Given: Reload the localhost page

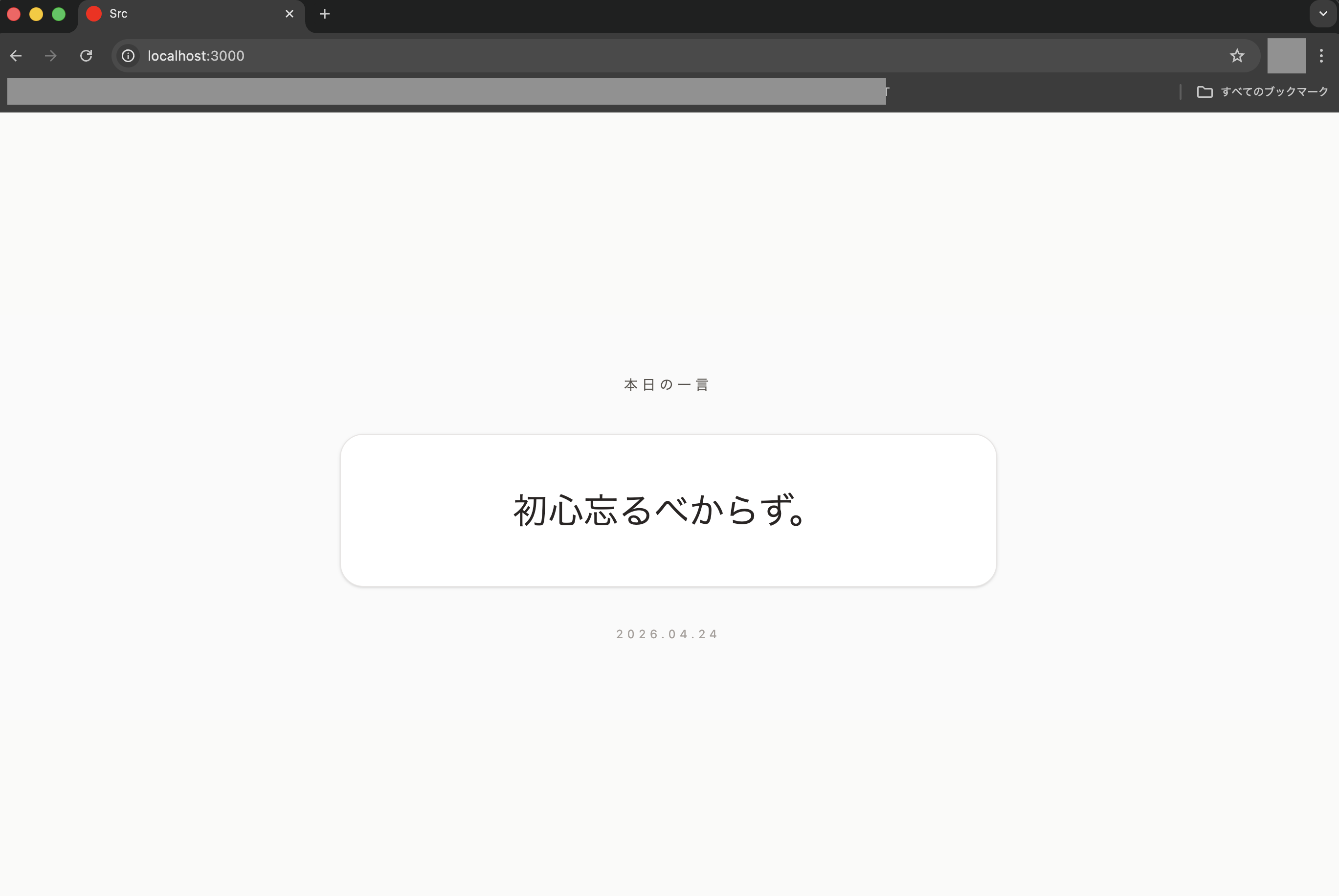Looking at the screenshot, I should (x=86, y=56).
